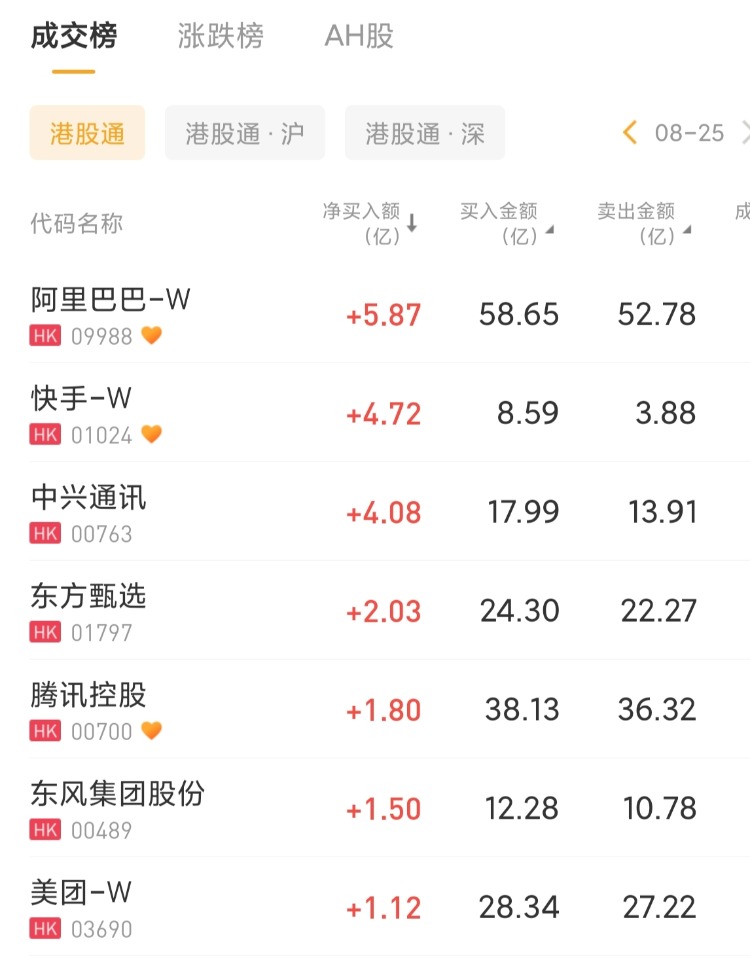Sort by 净买入额 column
Screen dimensions: 750x964
click(370, 223)
